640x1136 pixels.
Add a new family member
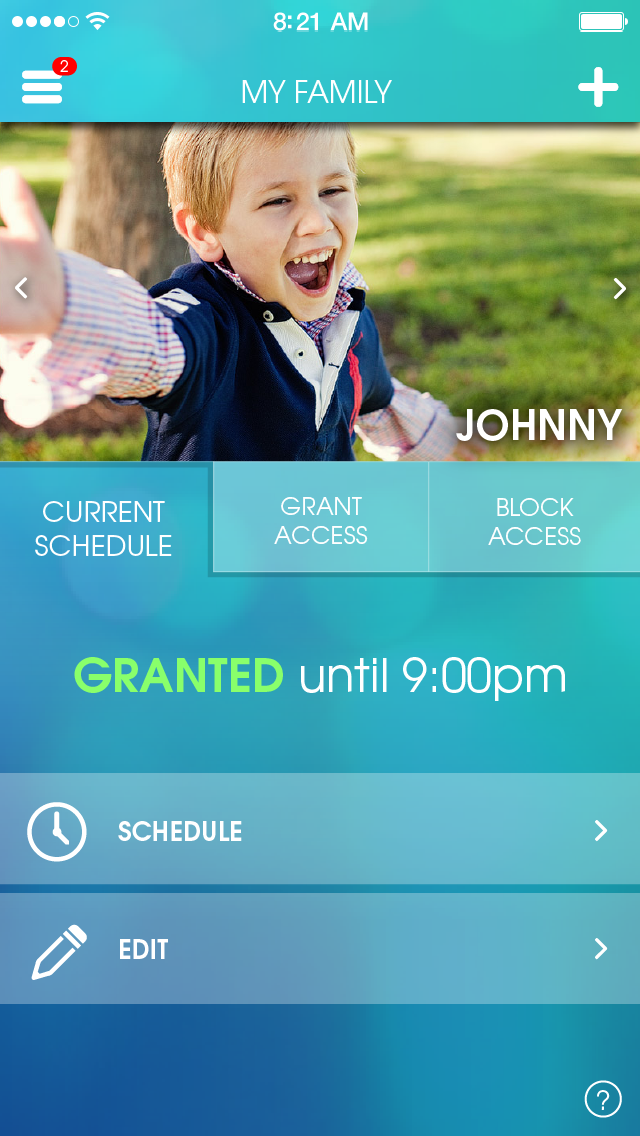pos(598,88)
